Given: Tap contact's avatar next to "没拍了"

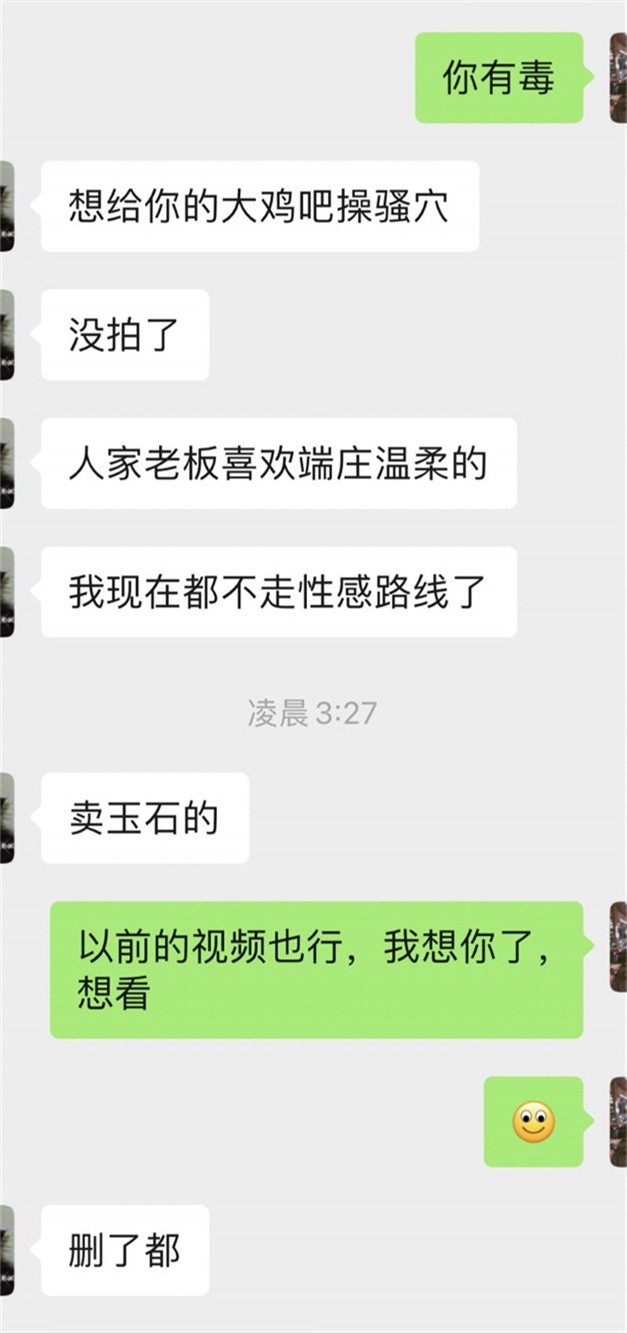Looking at the screenshot, I should pos(6,335).
